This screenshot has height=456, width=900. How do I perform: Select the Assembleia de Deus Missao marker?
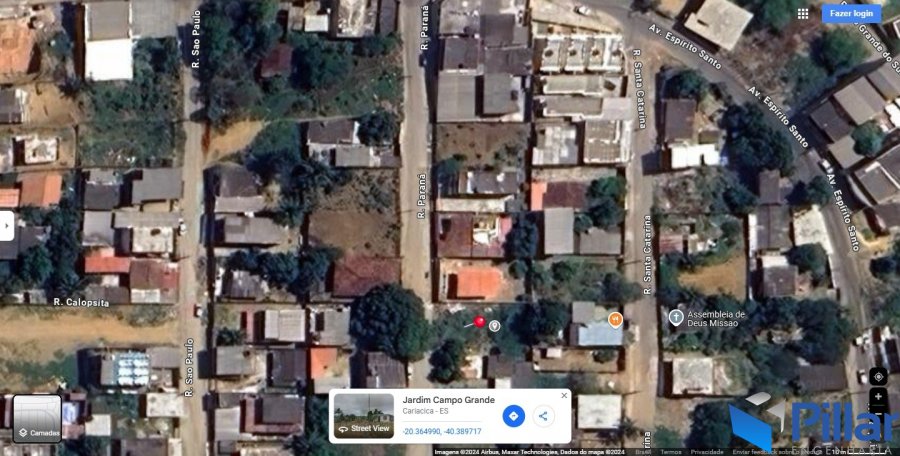[676, 318]
